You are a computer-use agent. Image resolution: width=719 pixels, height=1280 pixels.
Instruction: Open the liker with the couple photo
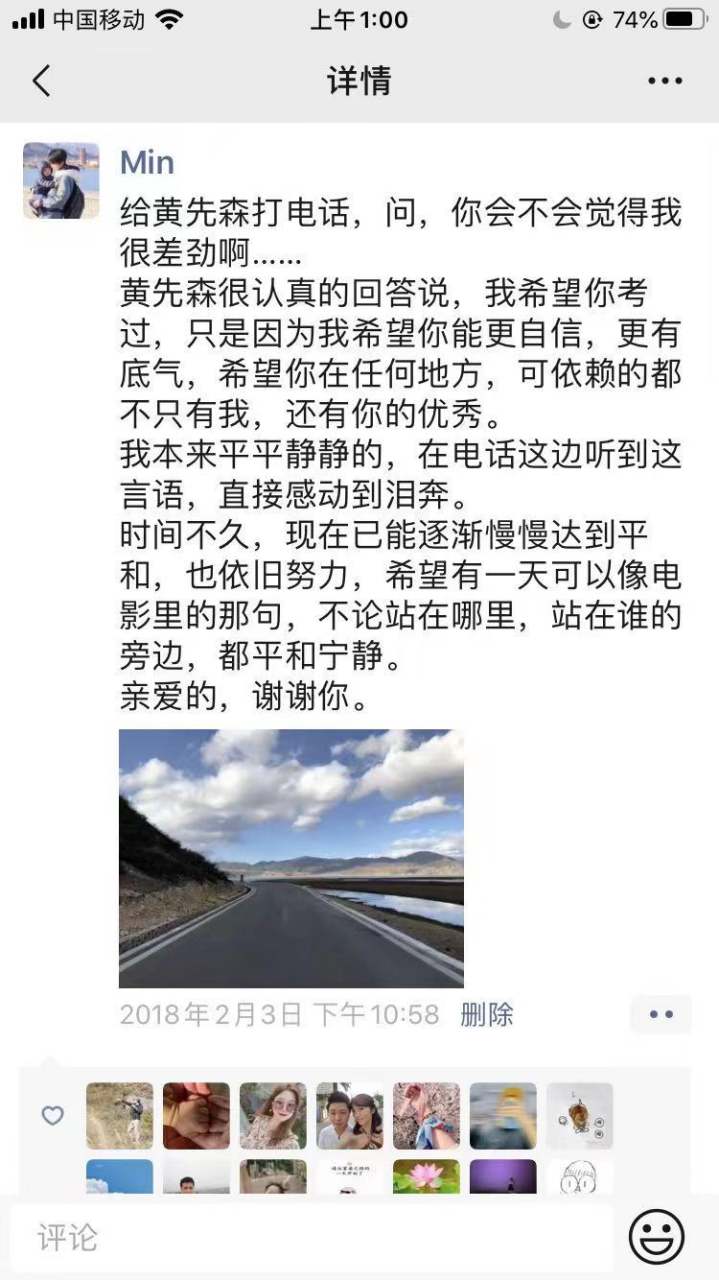349,1116
